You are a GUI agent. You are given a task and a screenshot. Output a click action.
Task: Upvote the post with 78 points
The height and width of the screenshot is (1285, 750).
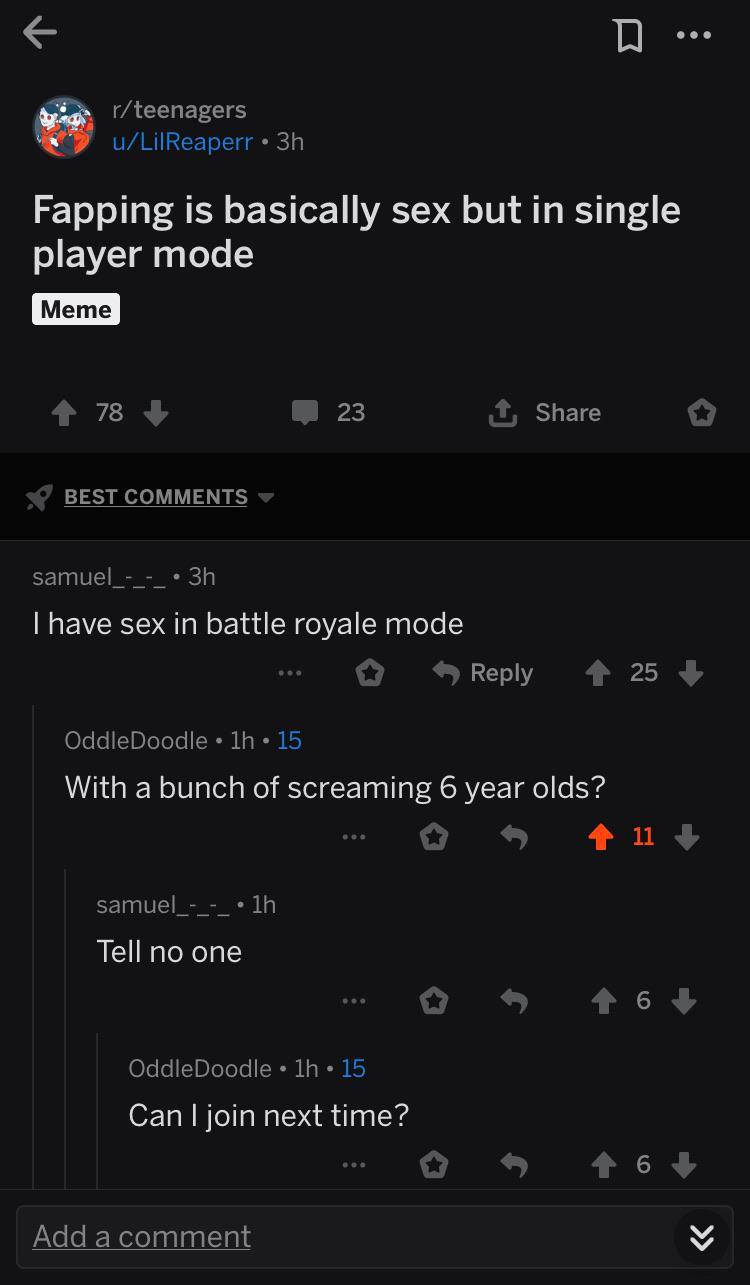(x=63, y=412)
